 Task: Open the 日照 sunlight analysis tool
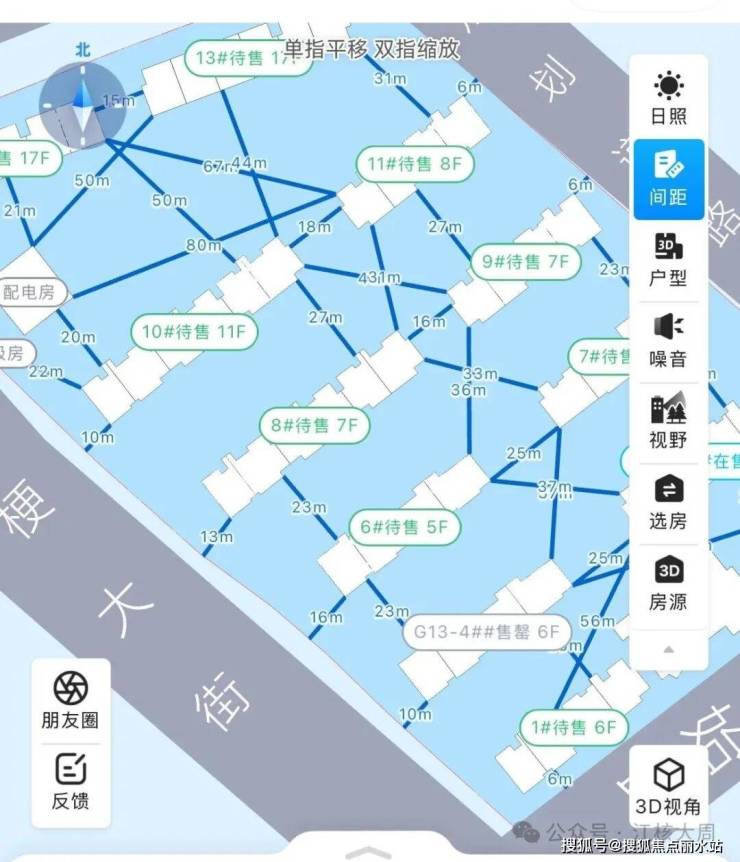(669, 97)
